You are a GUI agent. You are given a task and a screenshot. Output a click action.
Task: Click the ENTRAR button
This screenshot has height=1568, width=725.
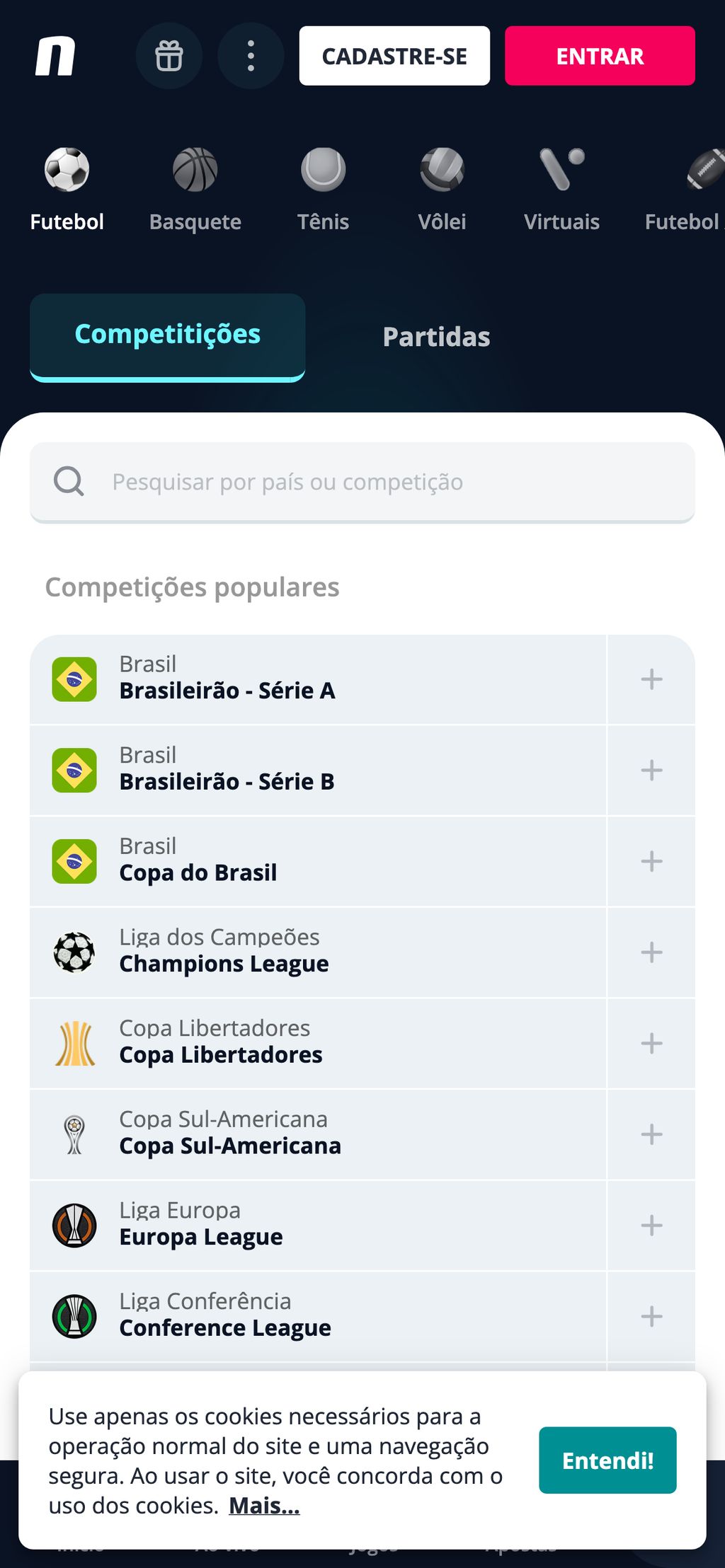click(x=599, y=56)
